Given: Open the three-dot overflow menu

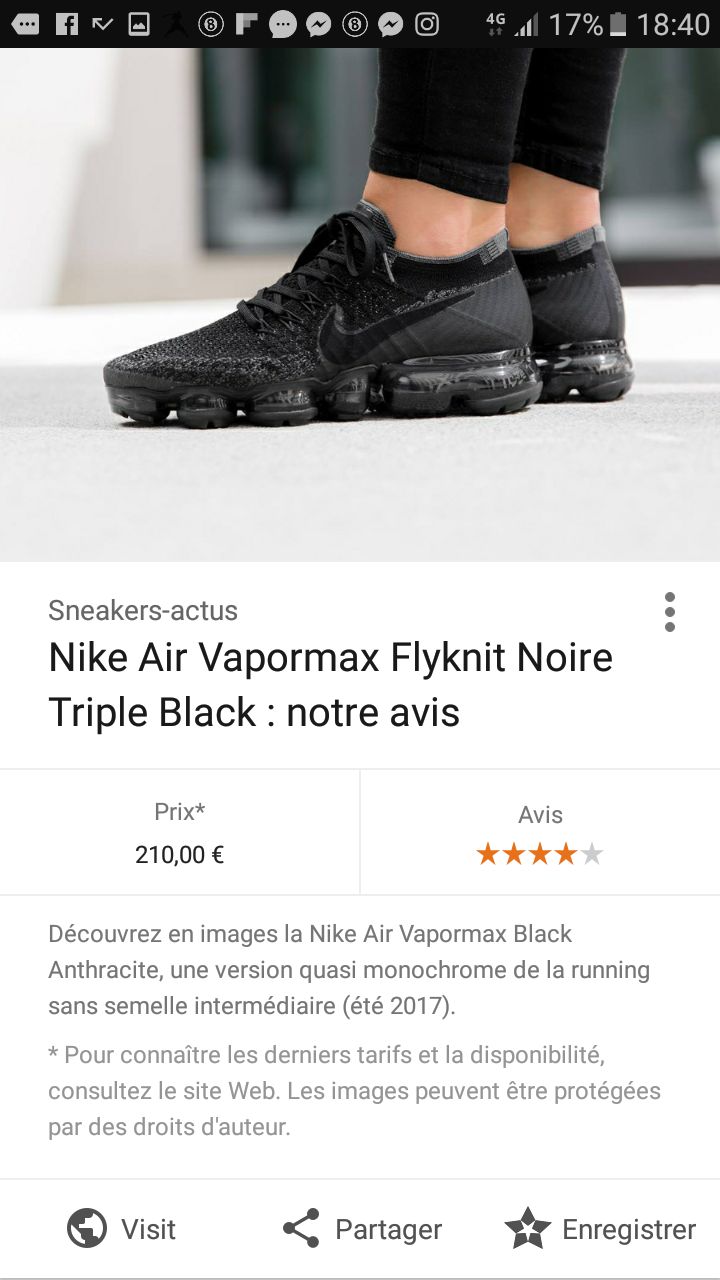Looking at the screenshot, I should click(669, 612).
